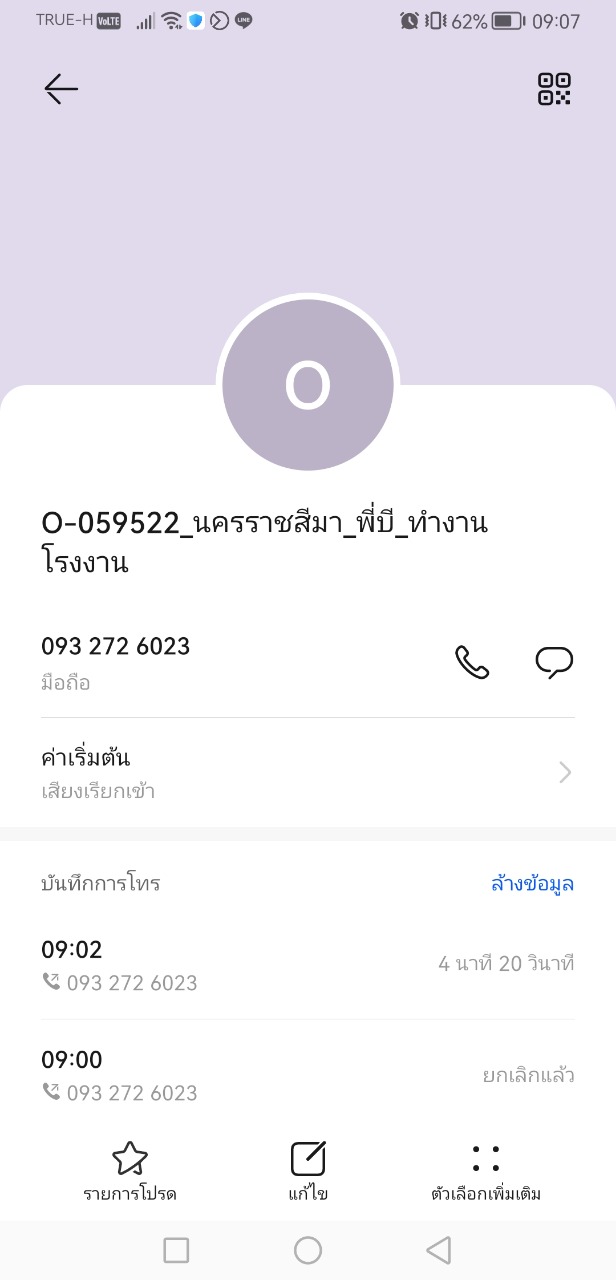Open the ค่าเริ่มต้น ringtone setting
This screenshot has width=616, height=1280.
307,772
